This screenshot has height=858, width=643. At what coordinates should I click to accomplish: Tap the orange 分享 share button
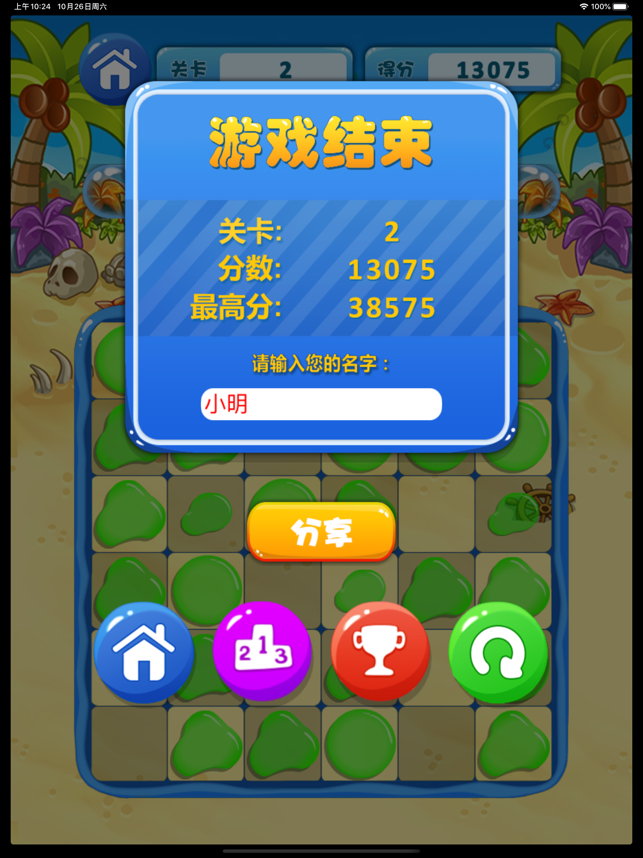click(321, 532)
